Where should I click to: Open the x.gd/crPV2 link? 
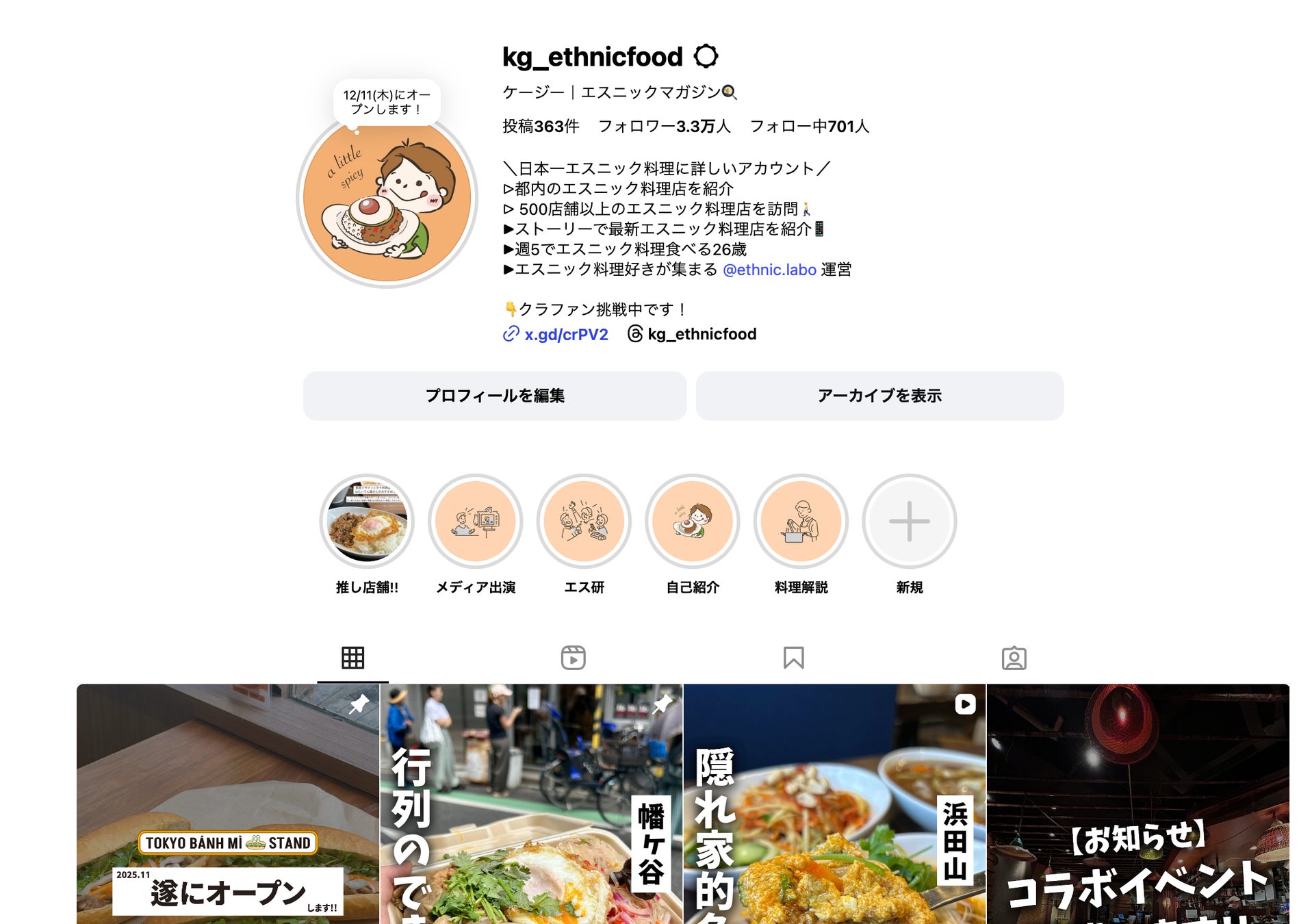[565, 334]
